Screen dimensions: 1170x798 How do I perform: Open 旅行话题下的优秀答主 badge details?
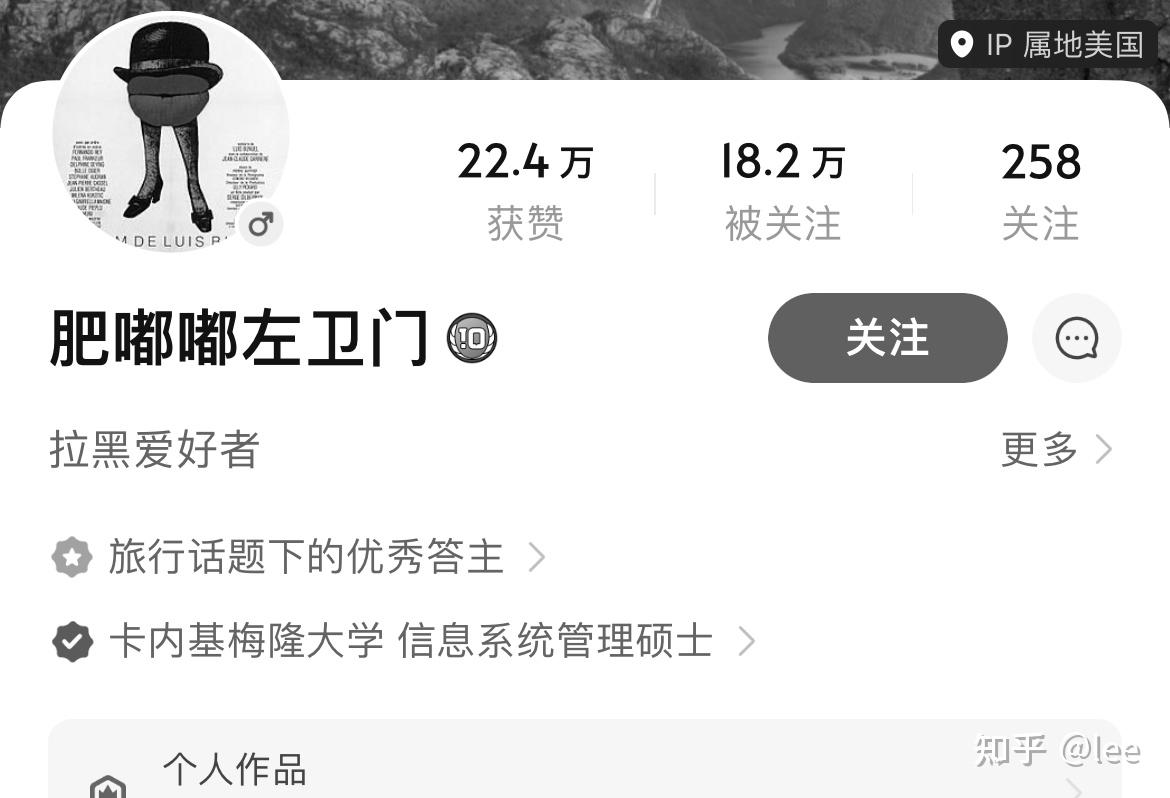point(305,557)
